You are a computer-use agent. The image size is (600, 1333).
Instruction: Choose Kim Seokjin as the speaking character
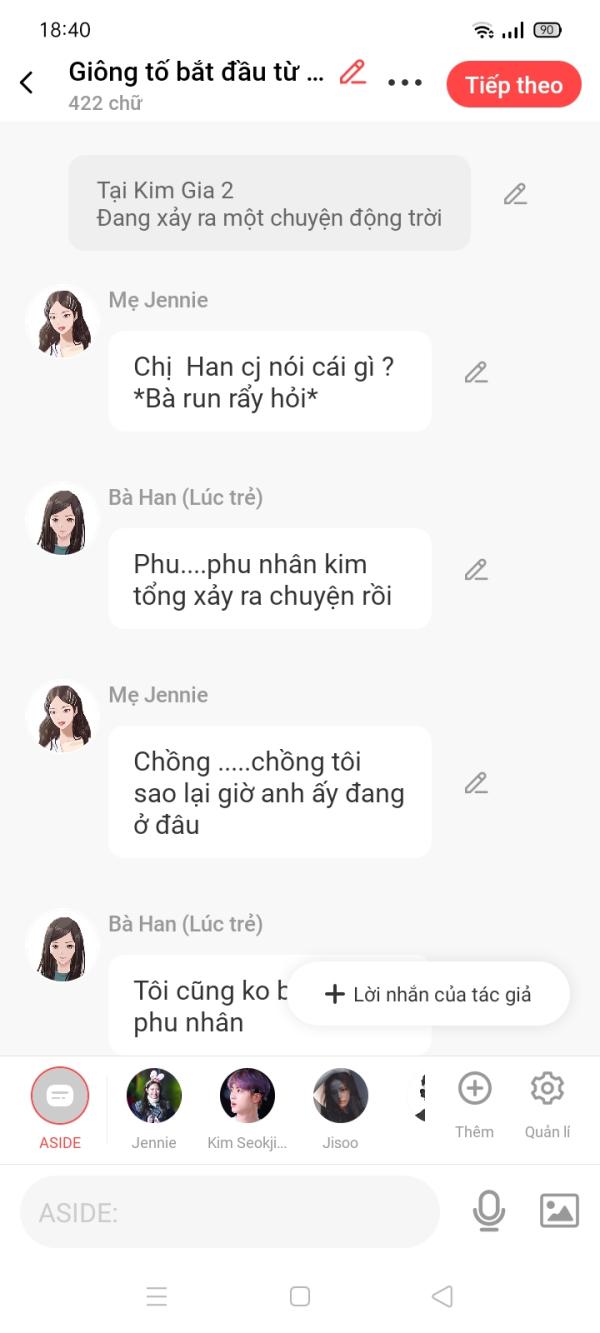coord(247,1097)
